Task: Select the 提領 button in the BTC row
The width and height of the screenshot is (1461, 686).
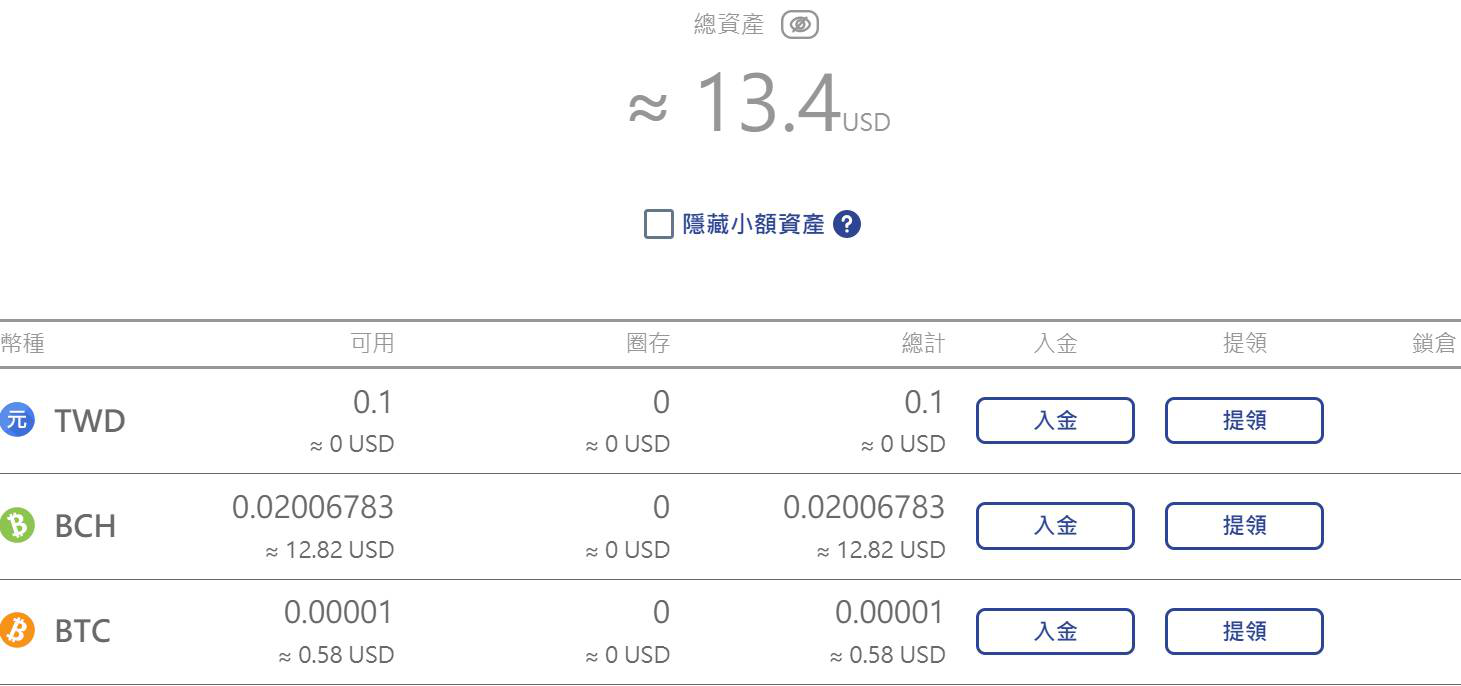Action: click(1244, 631)
